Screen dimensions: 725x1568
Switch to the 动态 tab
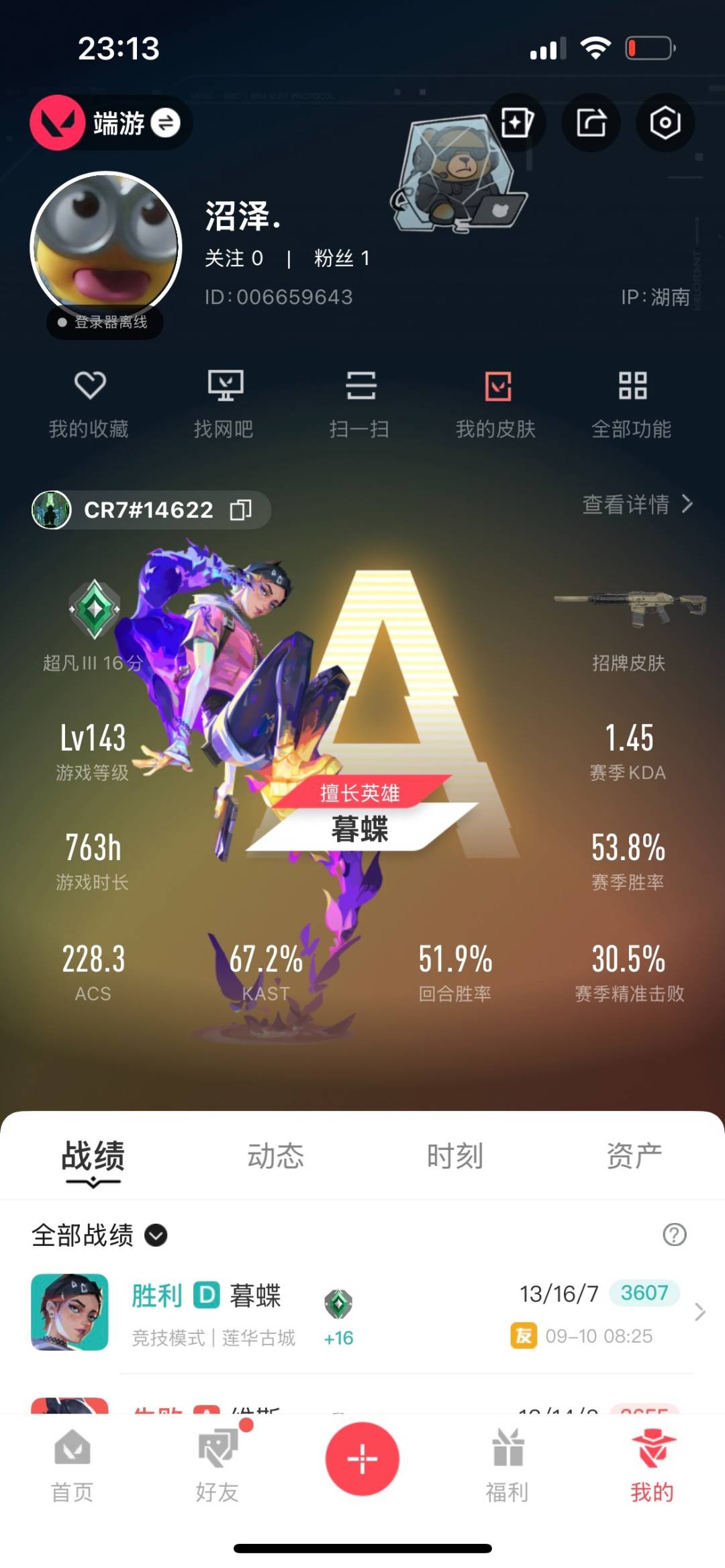tap(275, 1156)
